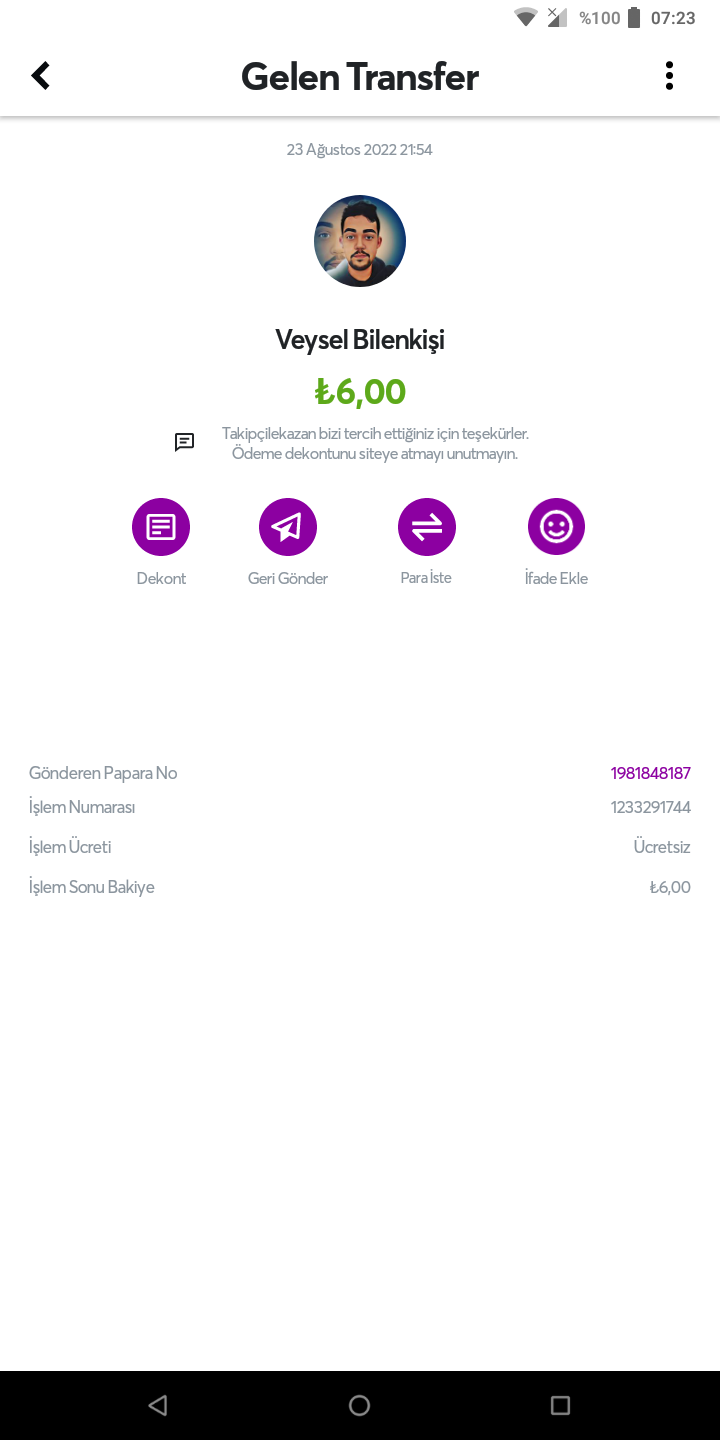Open the Dekont receipt button
Viewport: 720px width, 1440px height.
pos(161,527)
